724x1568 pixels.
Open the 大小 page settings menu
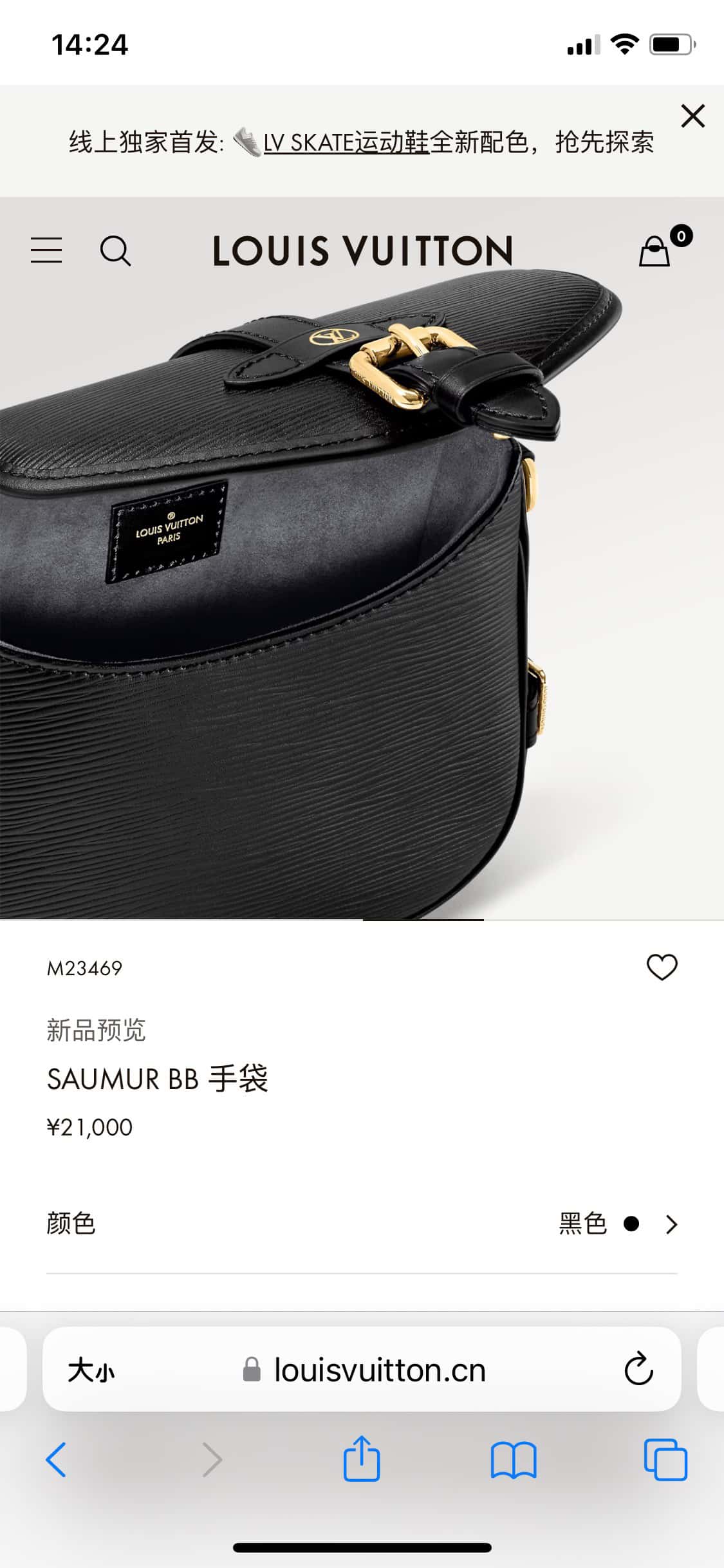91,1370
